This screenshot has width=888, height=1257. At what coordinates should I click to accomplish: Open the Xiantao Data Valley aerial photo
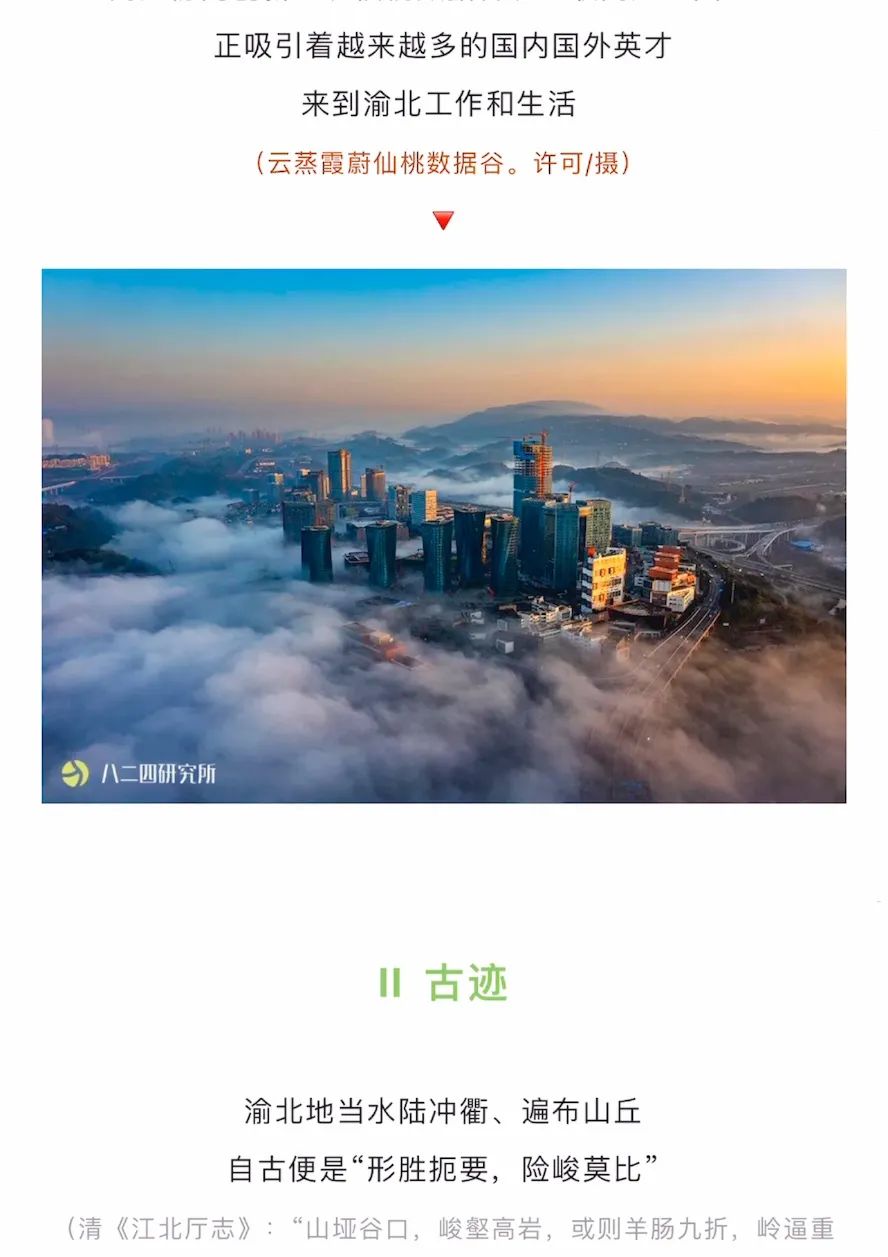coord(443,535)
